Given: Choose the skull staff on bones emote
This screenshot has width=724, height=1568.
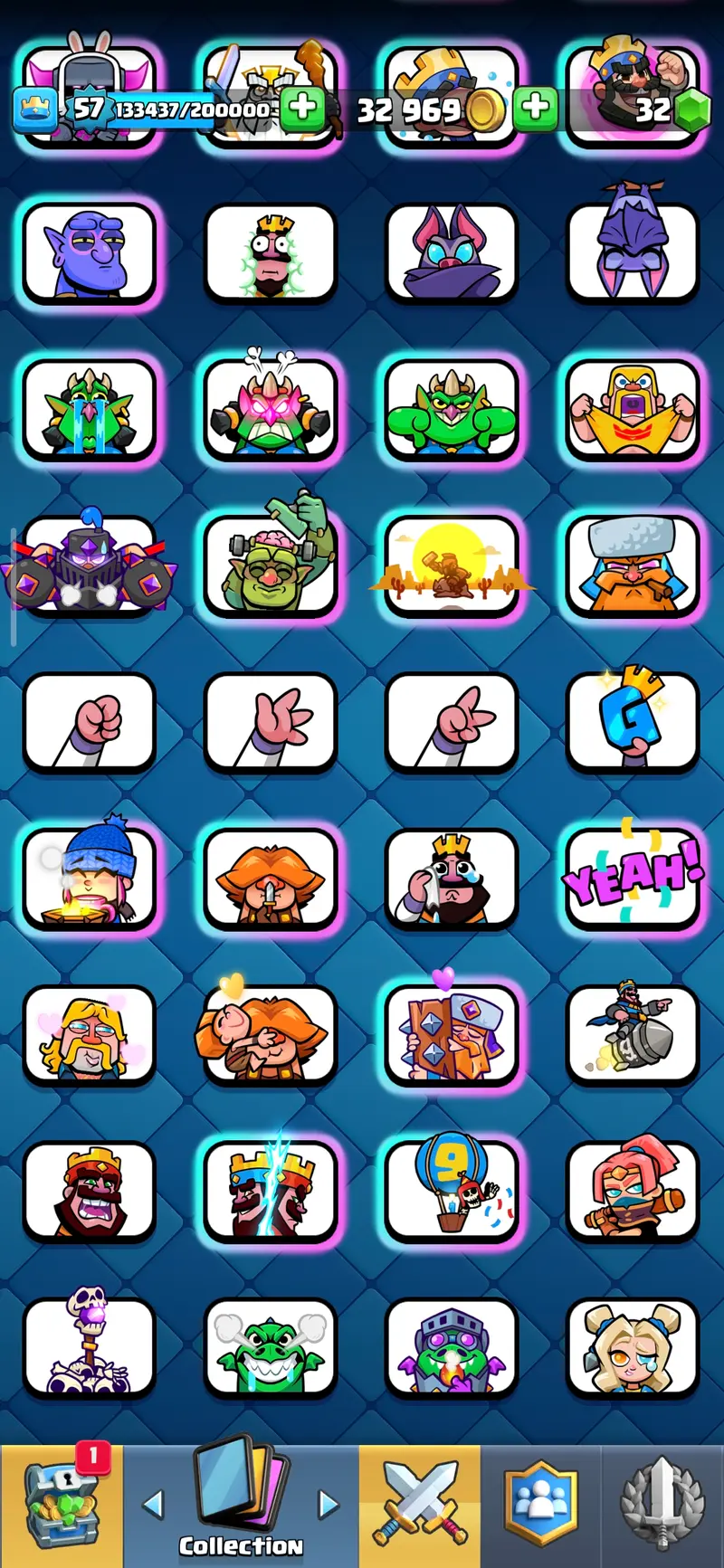Looking at the screenshot, I should click(89, 1348).
